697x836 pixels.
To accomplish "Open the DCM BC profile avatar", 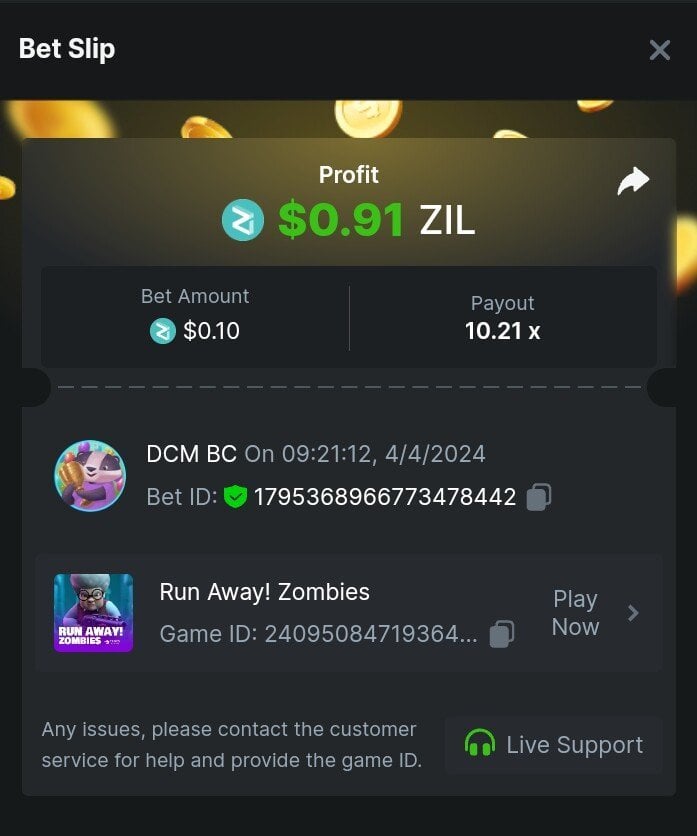I will [90, 476].
